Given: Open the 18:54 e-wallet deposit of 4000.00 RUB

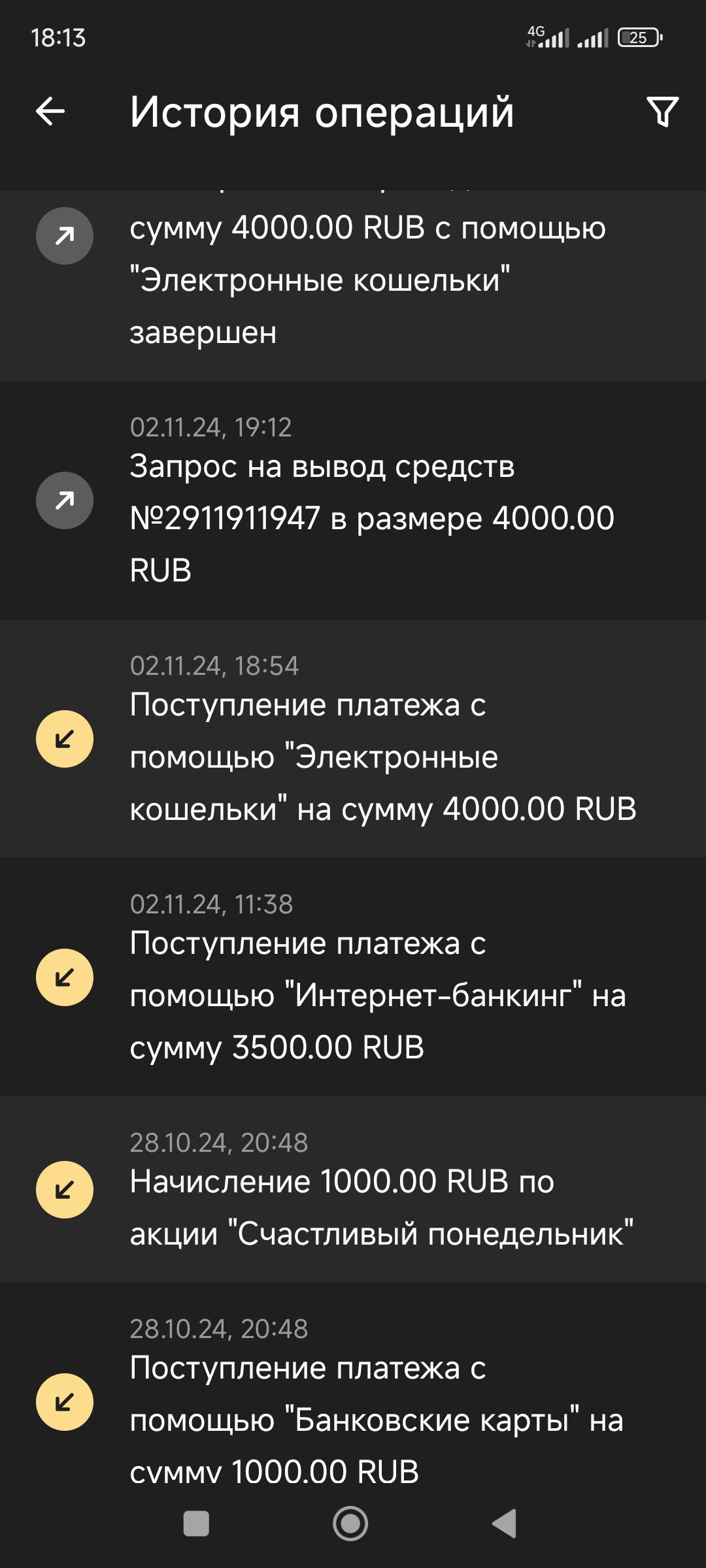Looking at the screenshot, I should (353, 739).
